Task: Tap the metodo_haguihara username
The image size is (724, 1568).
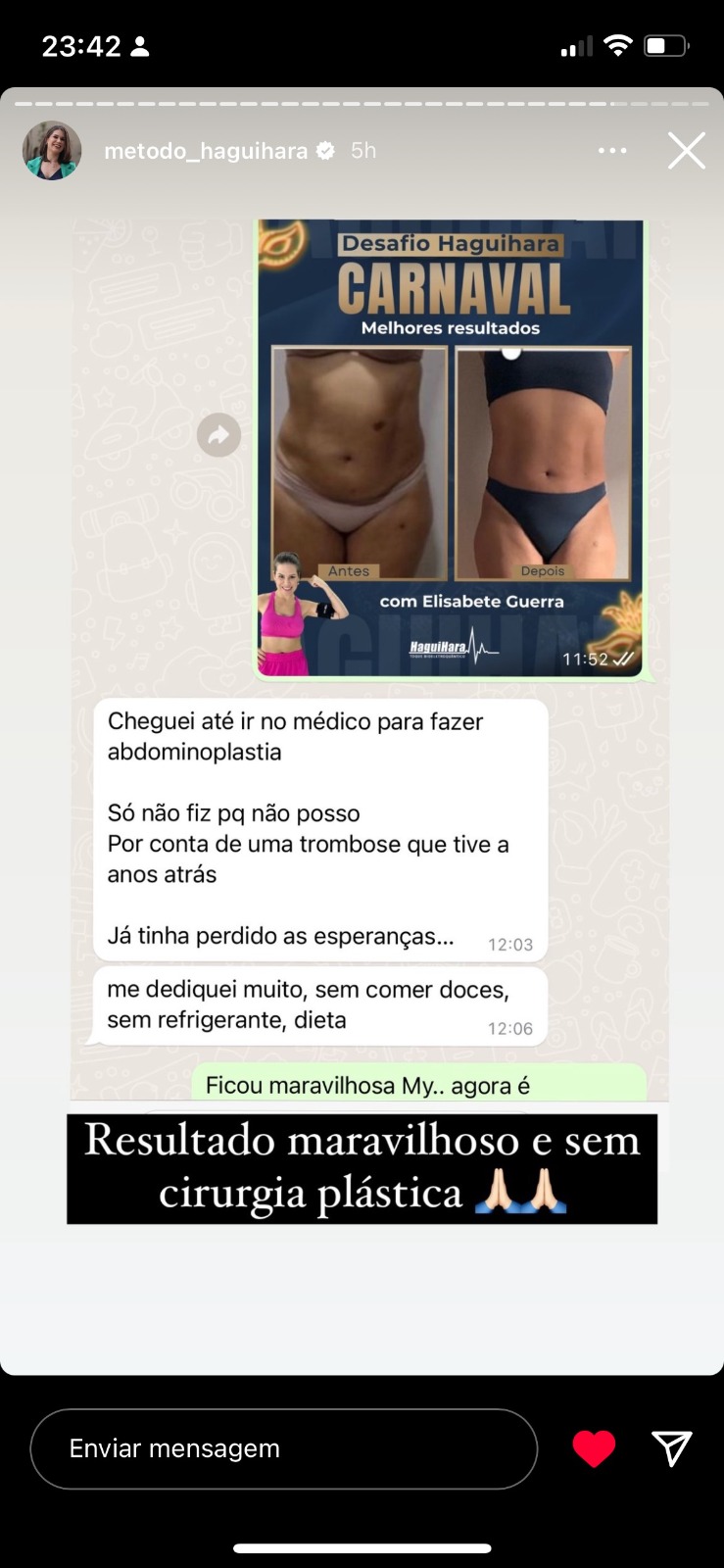Action: point(206,151)
